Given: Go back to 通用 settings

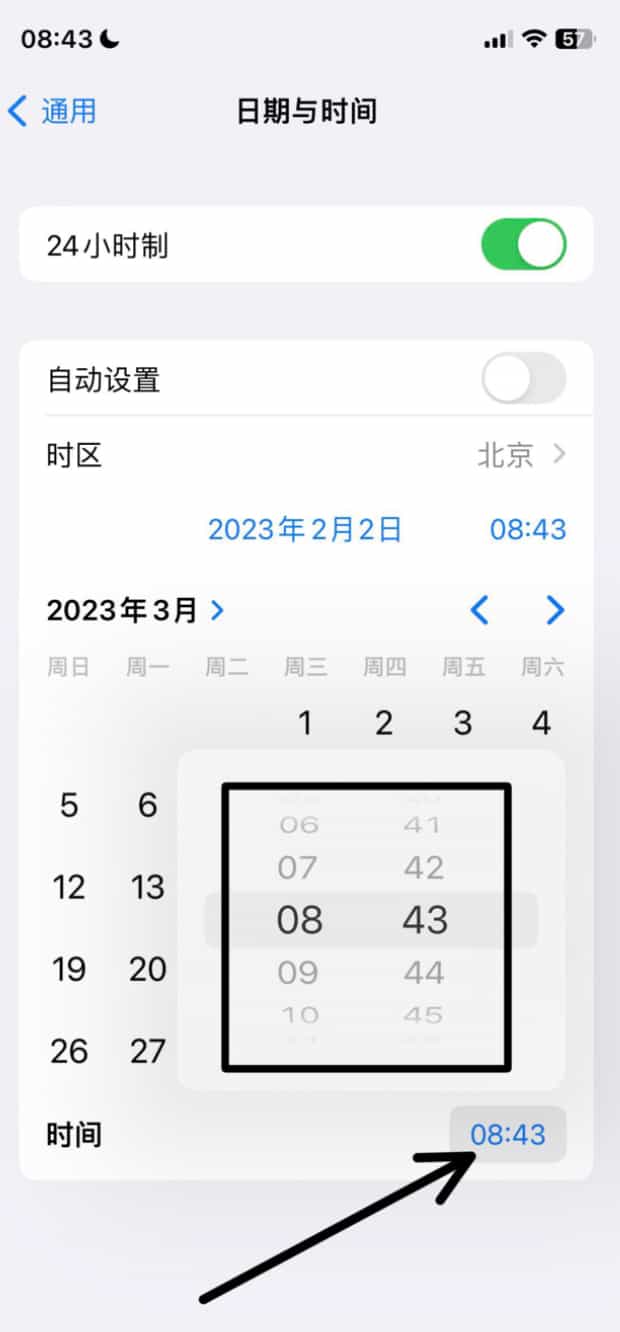Looking at the screenshot, I should tap(52, 111).
